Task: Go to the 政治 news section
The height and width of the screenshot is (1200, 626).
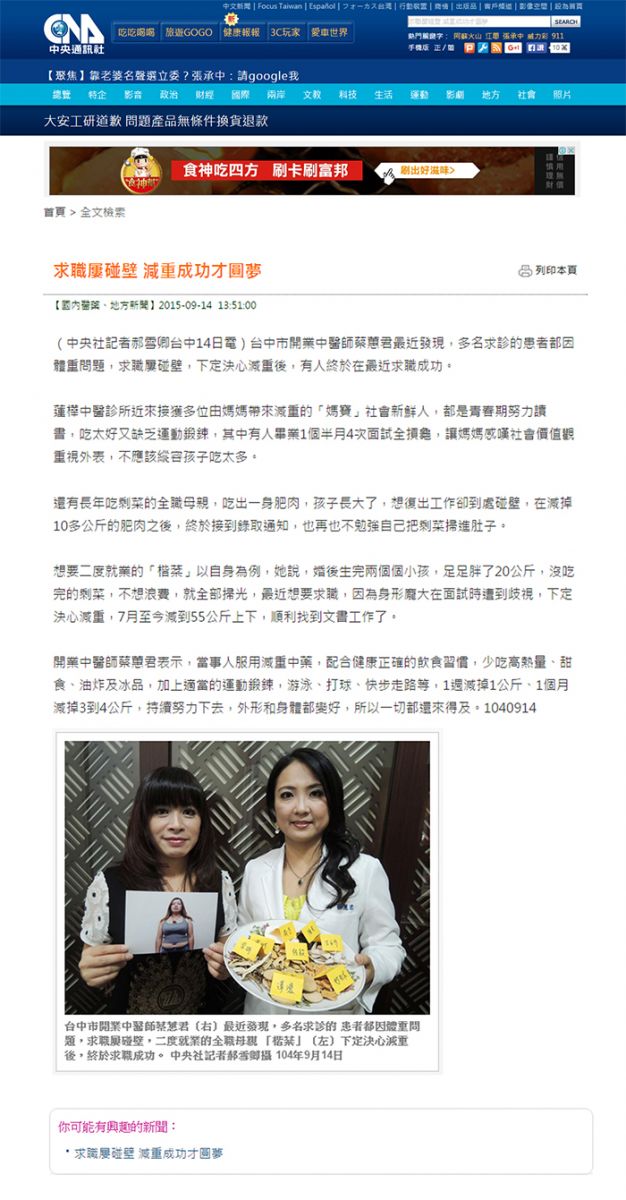Action: pyautogui.click(x=169, y=94)
